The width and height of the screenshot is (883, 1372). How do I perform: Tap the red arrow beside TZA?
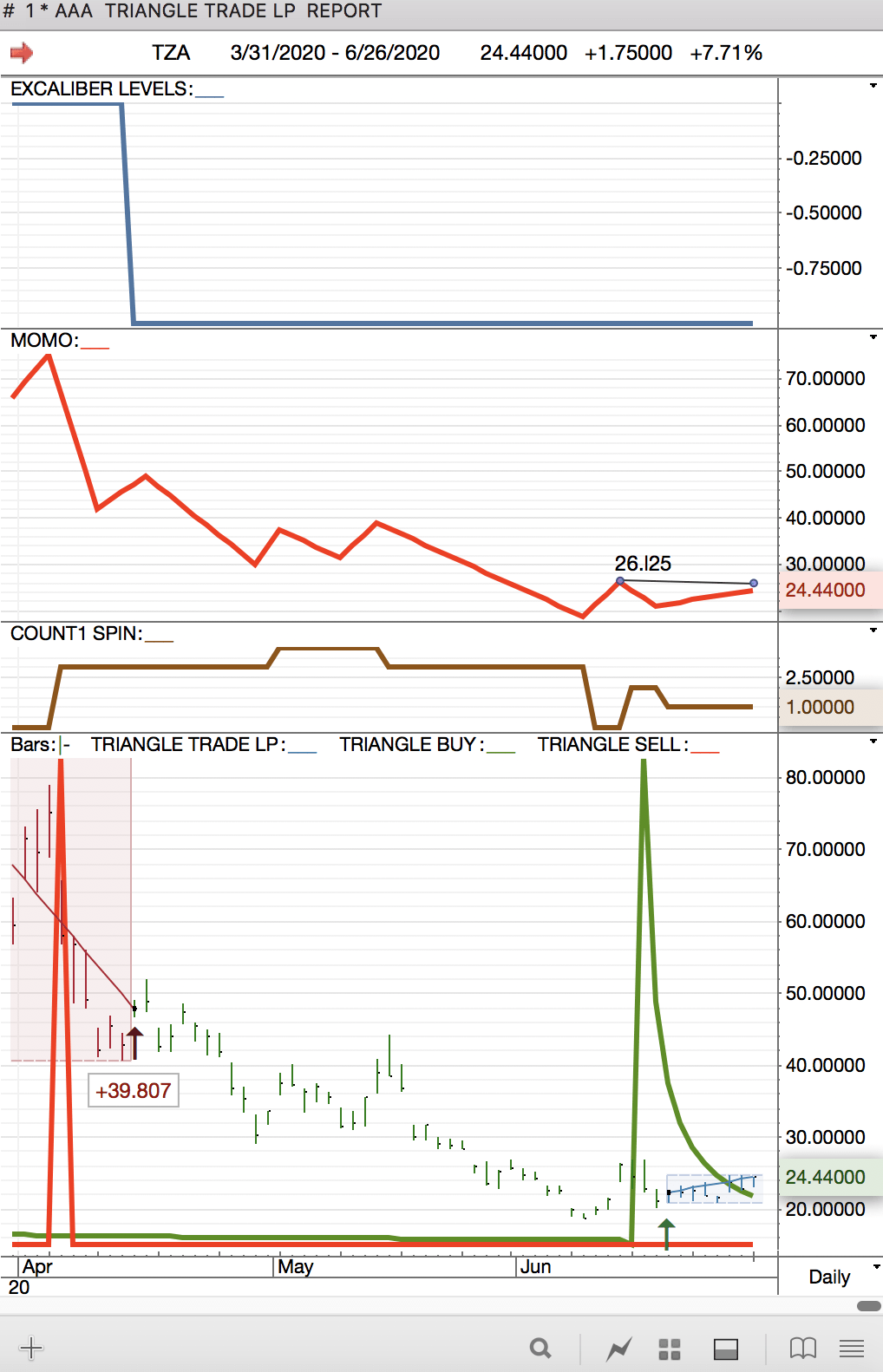pyautogui.click(x=22, y=53)
